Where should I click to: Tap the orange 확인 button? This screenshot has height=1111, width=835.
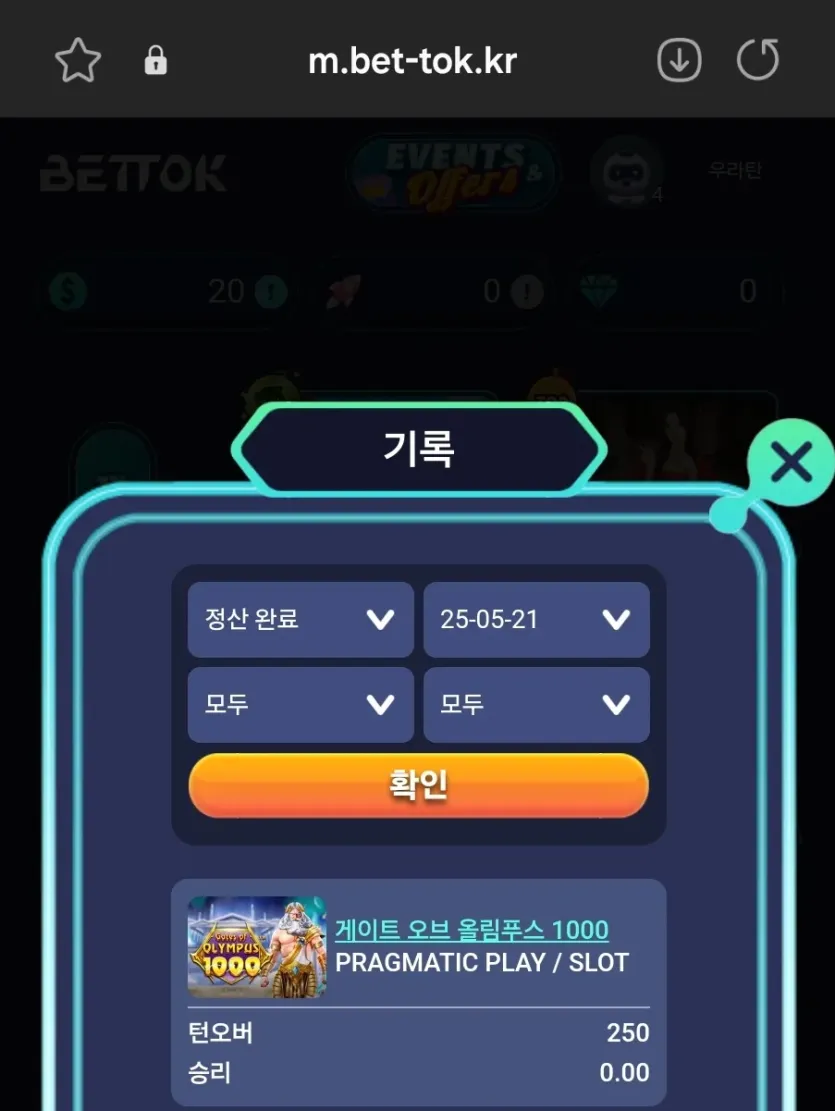[418, 785]
